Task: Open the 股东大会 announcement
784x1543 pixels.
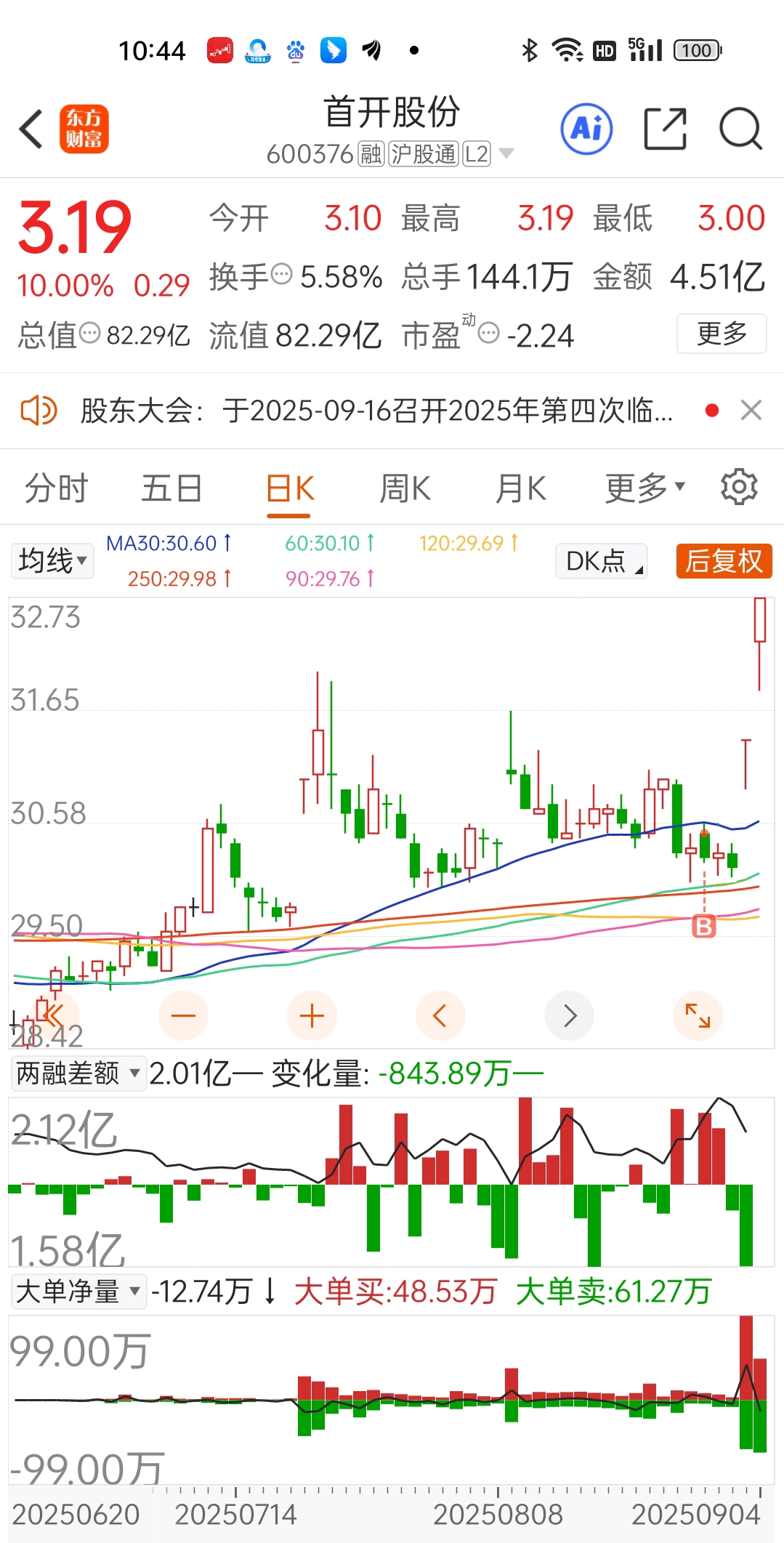Action: 376,411
